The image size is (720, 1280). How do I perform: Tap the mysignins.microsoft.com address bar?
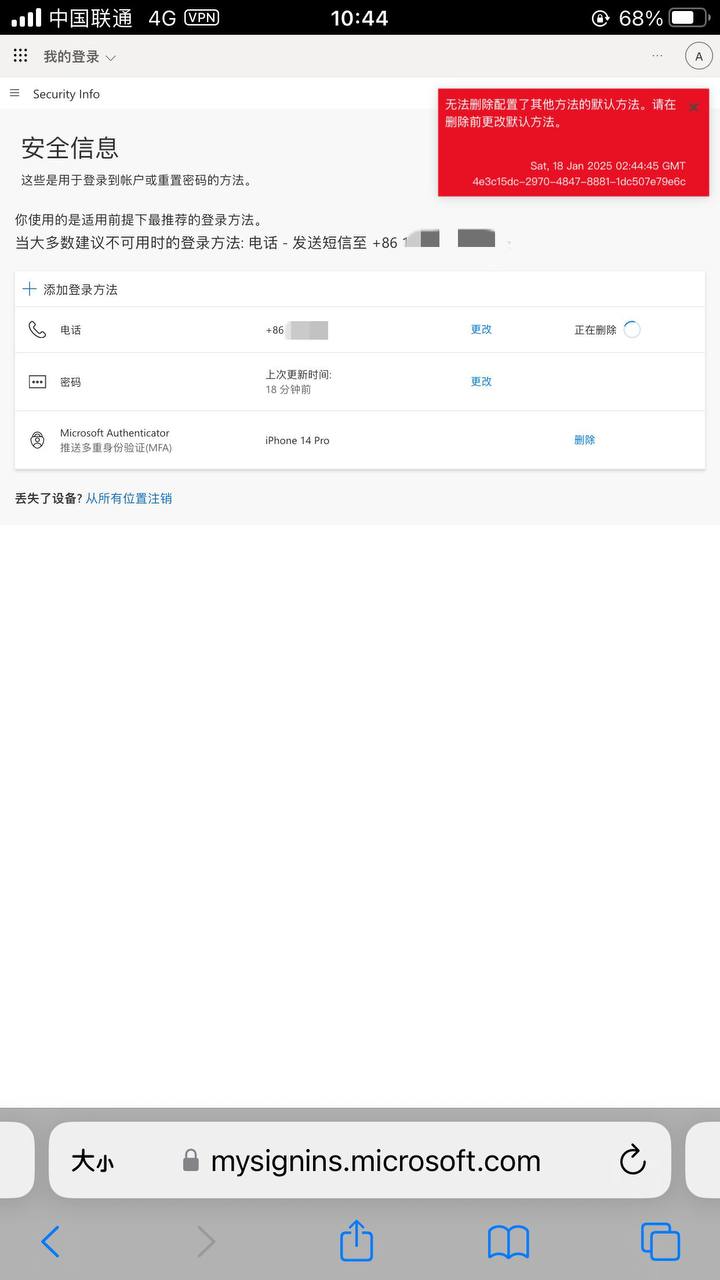coord(375,1161)
